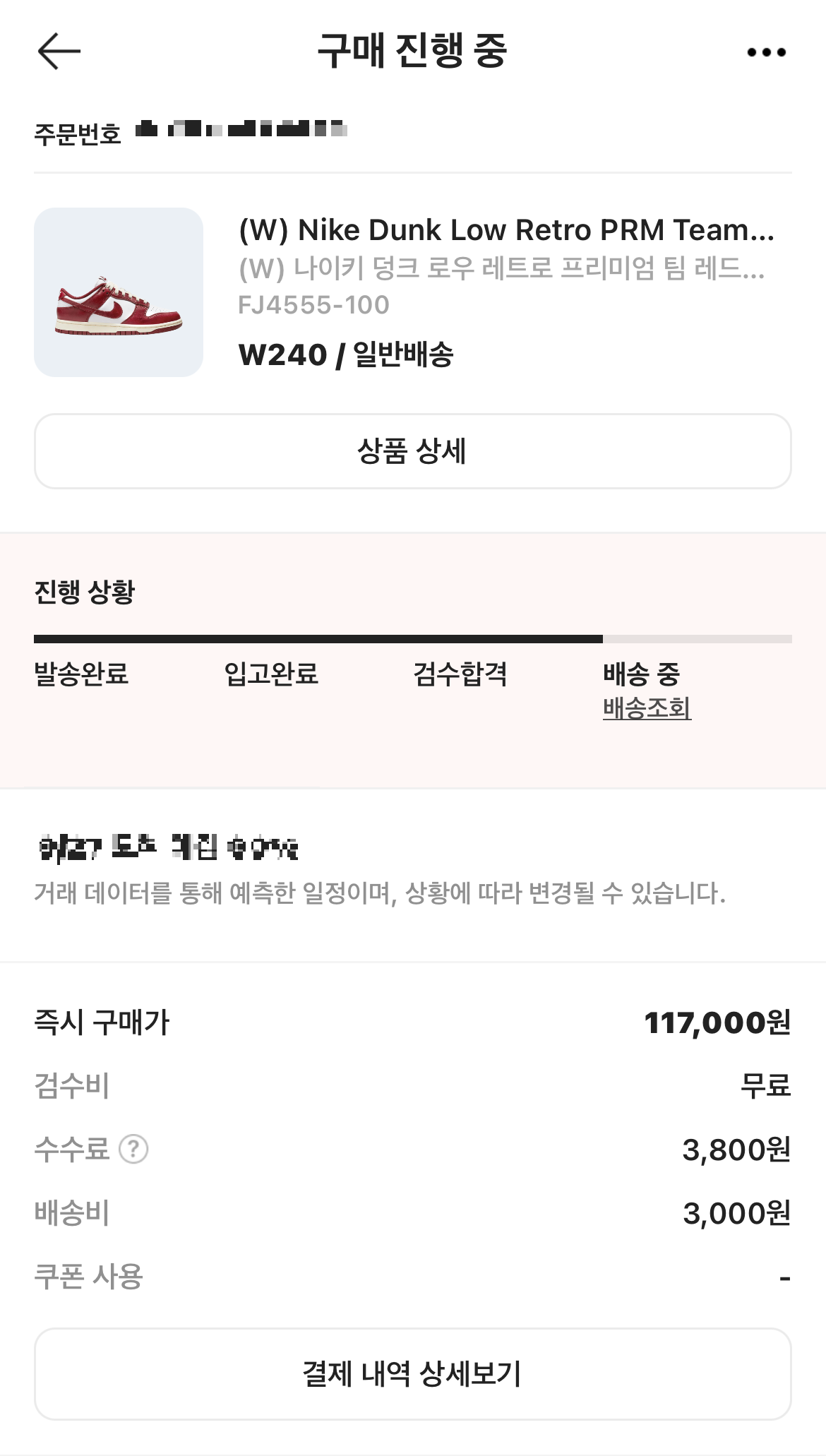Click the shipping progress bar

tap(413, 638)
